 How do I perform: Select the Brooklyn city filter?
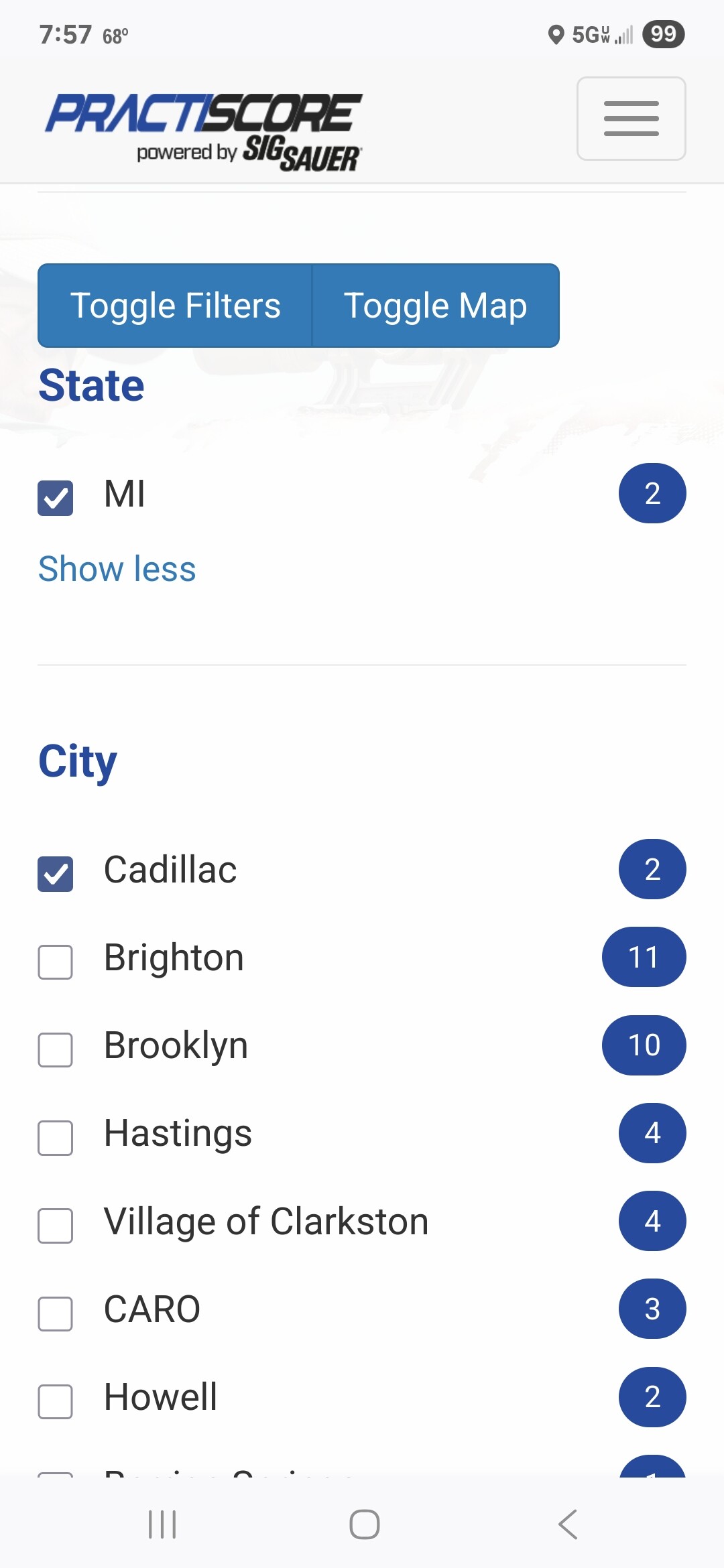[56, 1049]
